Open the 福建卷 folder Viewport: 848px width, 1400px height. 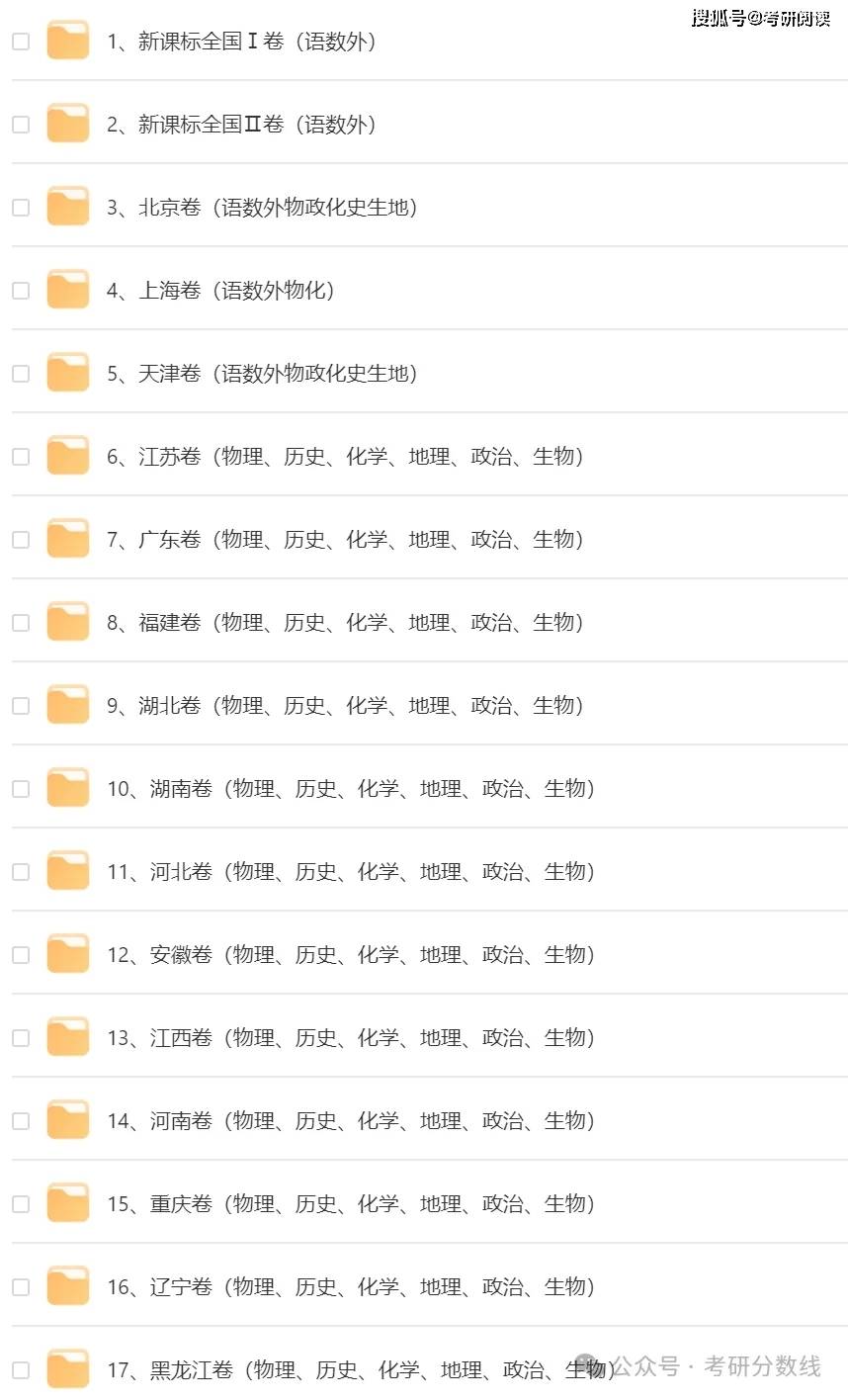tap(345, 623)
